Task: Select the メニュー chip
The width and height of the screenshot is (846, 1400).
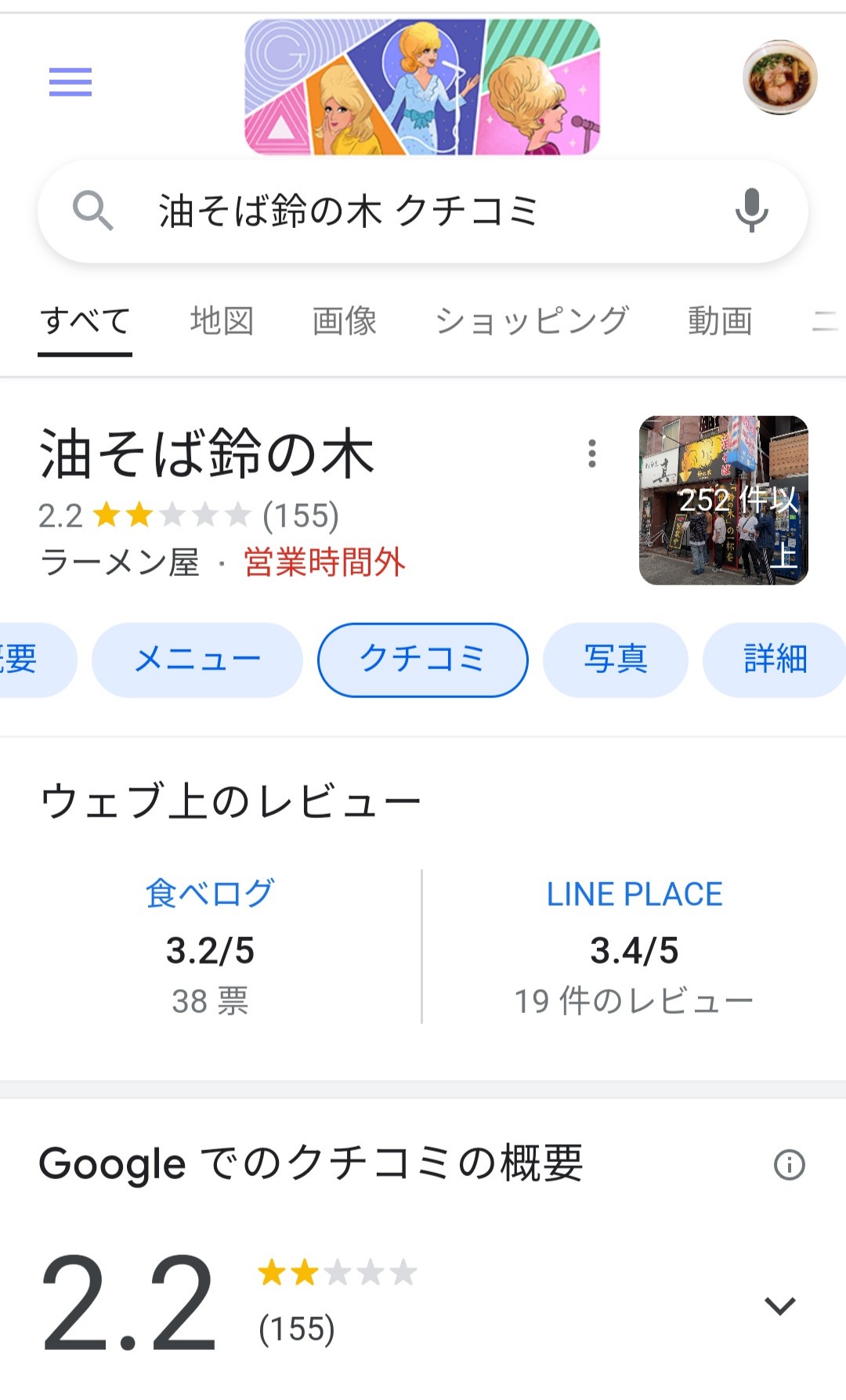Action: (197, 660)
